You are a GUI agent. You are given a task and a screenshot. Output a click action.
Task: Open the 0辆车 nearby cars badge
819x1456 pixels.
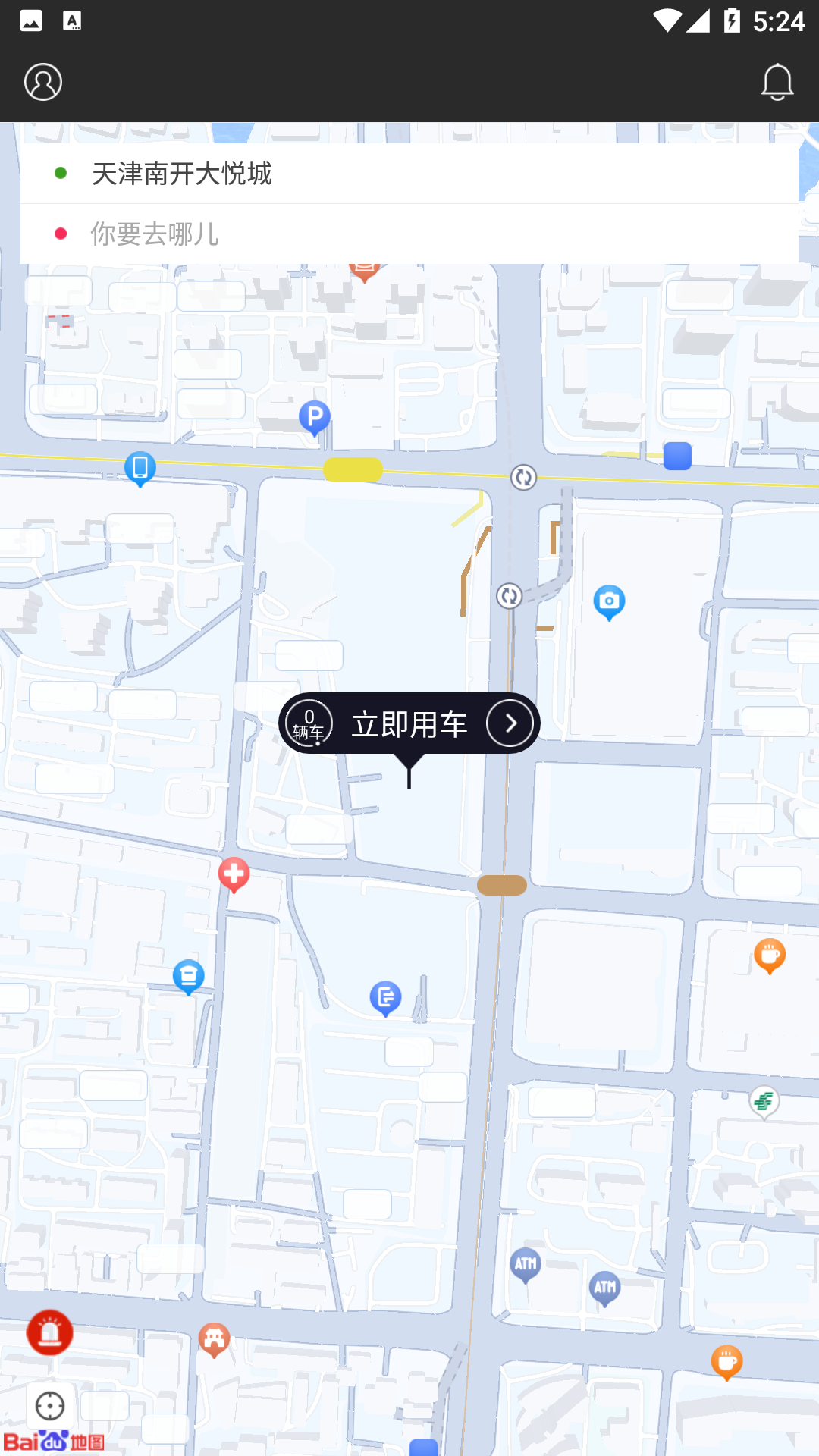point(310,723)
